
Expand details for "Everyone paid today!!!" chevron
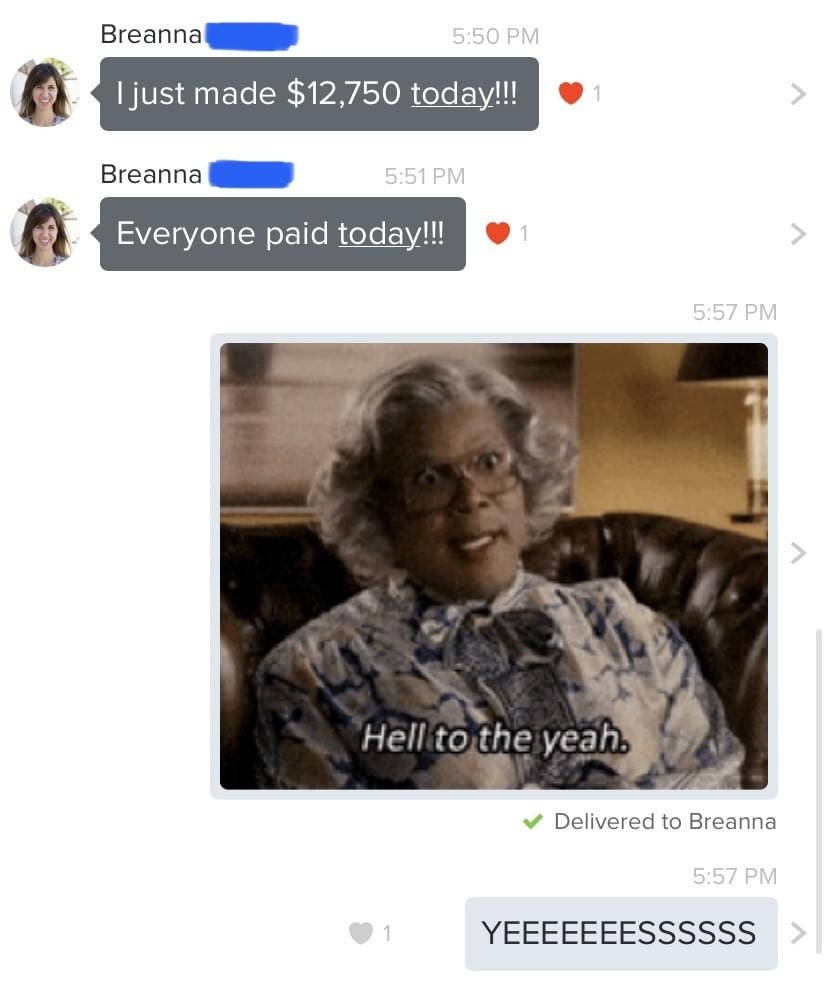797,234
